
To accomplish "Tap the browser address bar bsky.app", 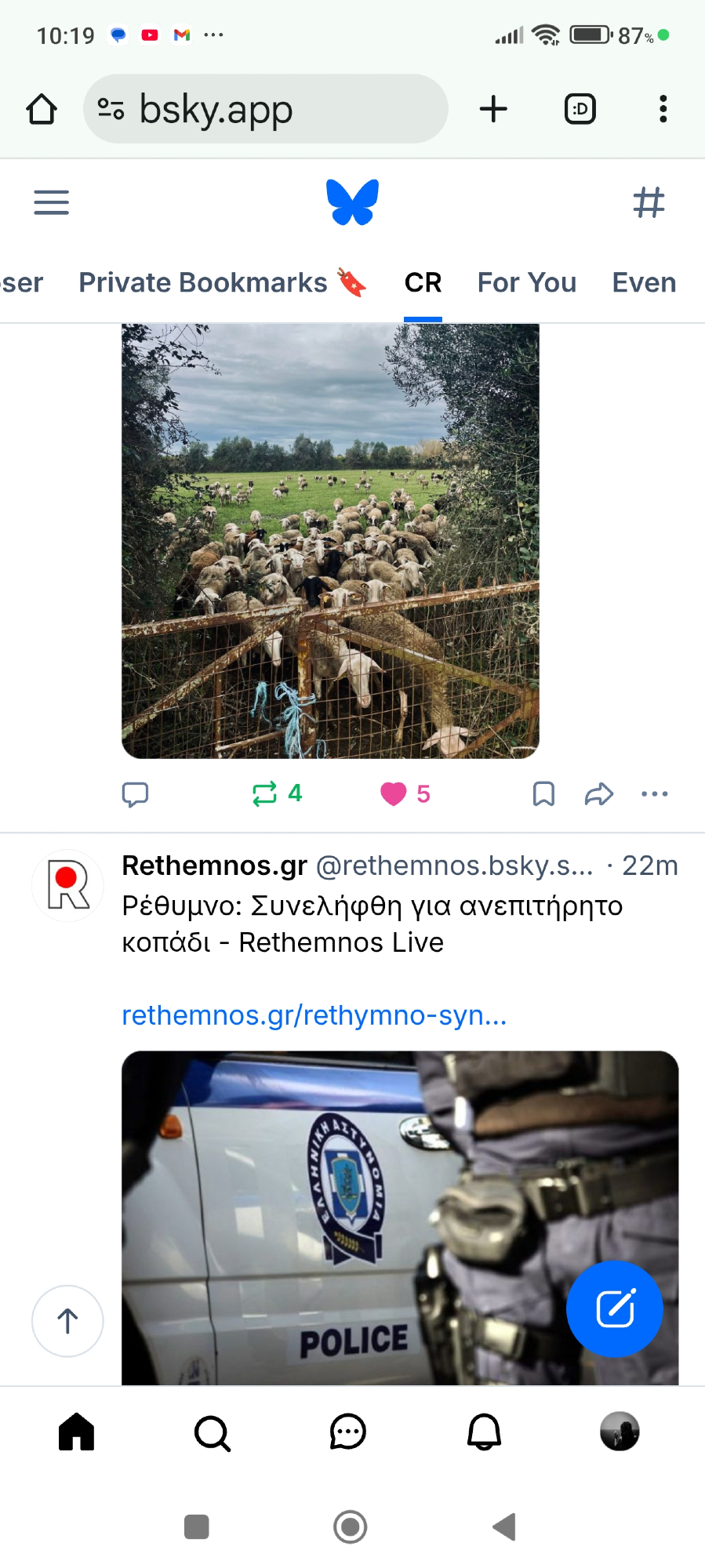I will click(265, 109).
